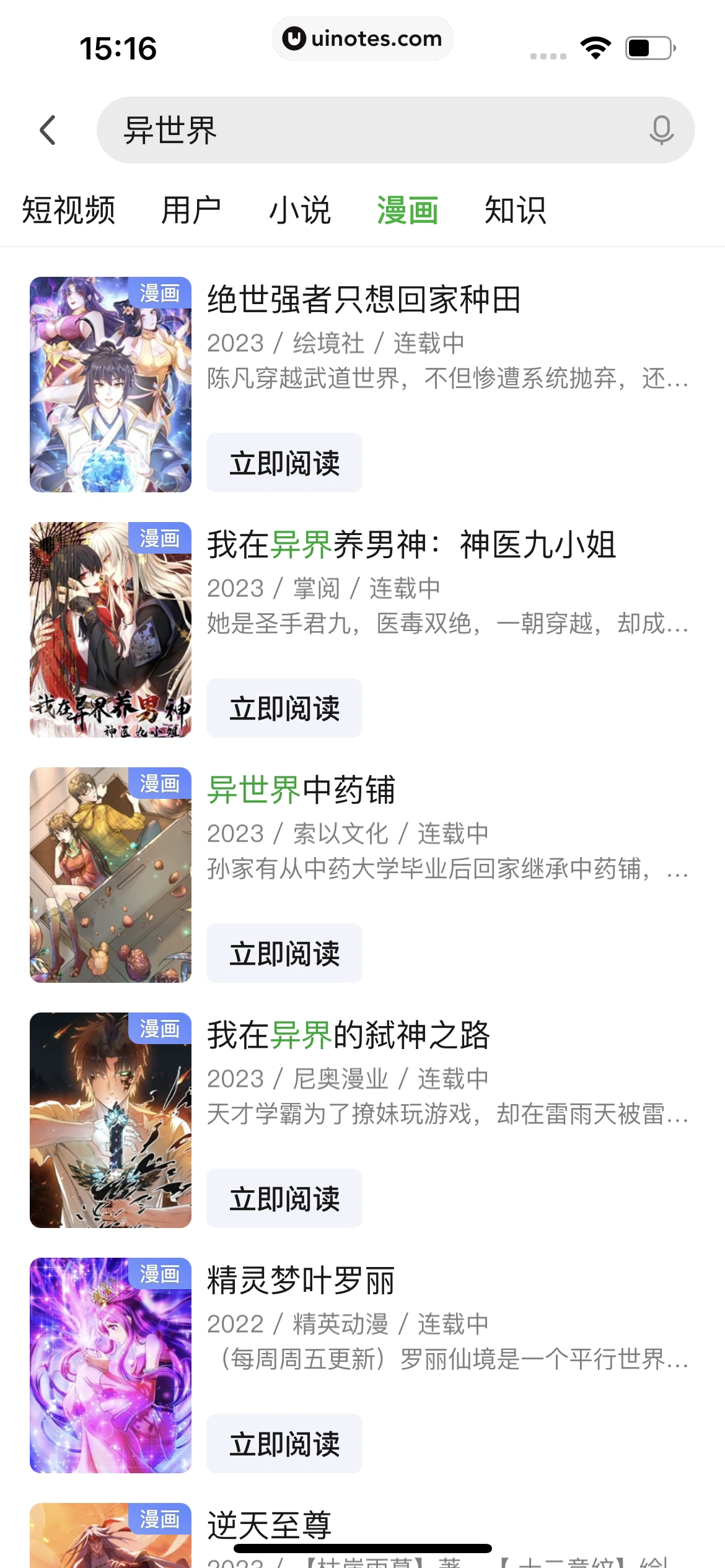
Task: Tap the back arrow icon
Action: point(48,131)
